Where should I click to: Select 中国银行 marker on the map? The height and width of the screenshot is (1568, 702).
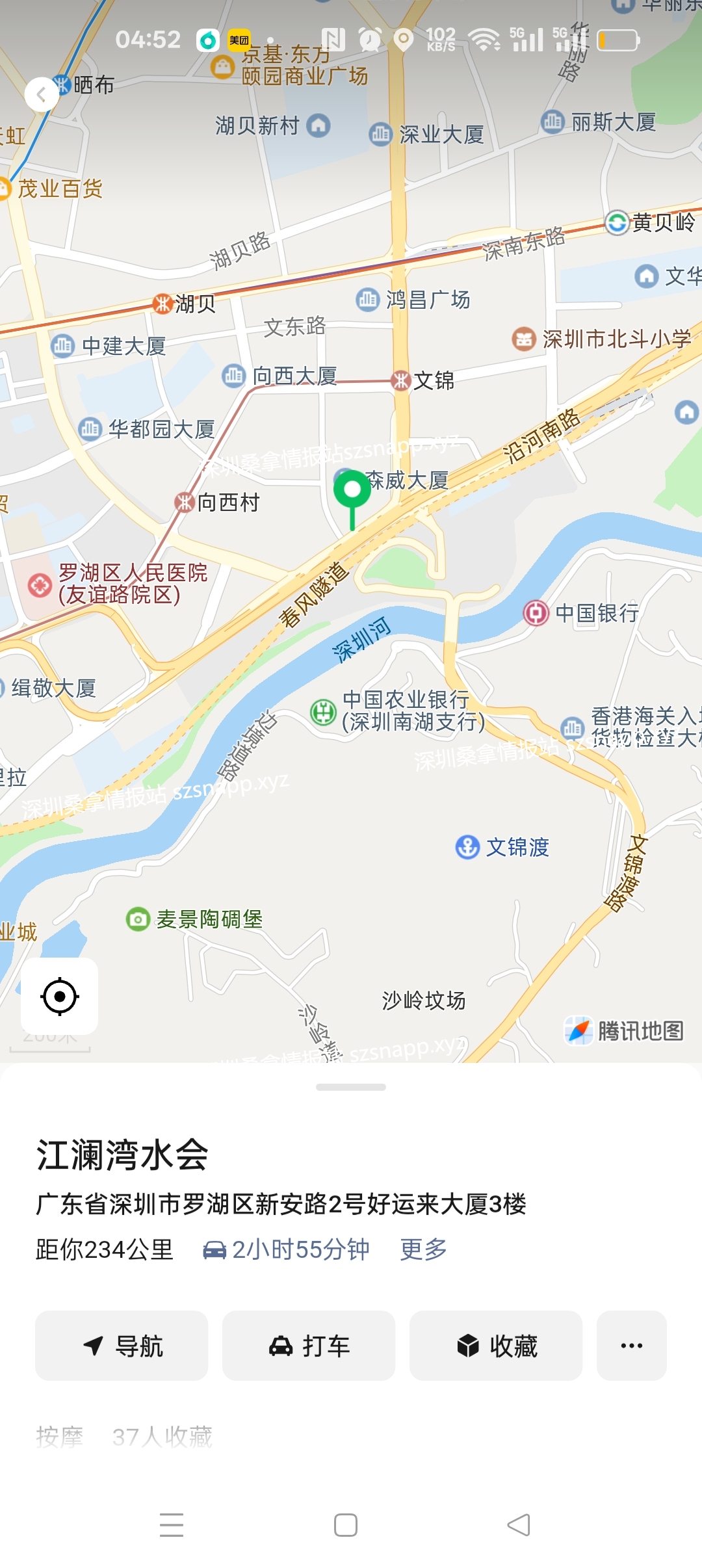[x=536, y=613]
